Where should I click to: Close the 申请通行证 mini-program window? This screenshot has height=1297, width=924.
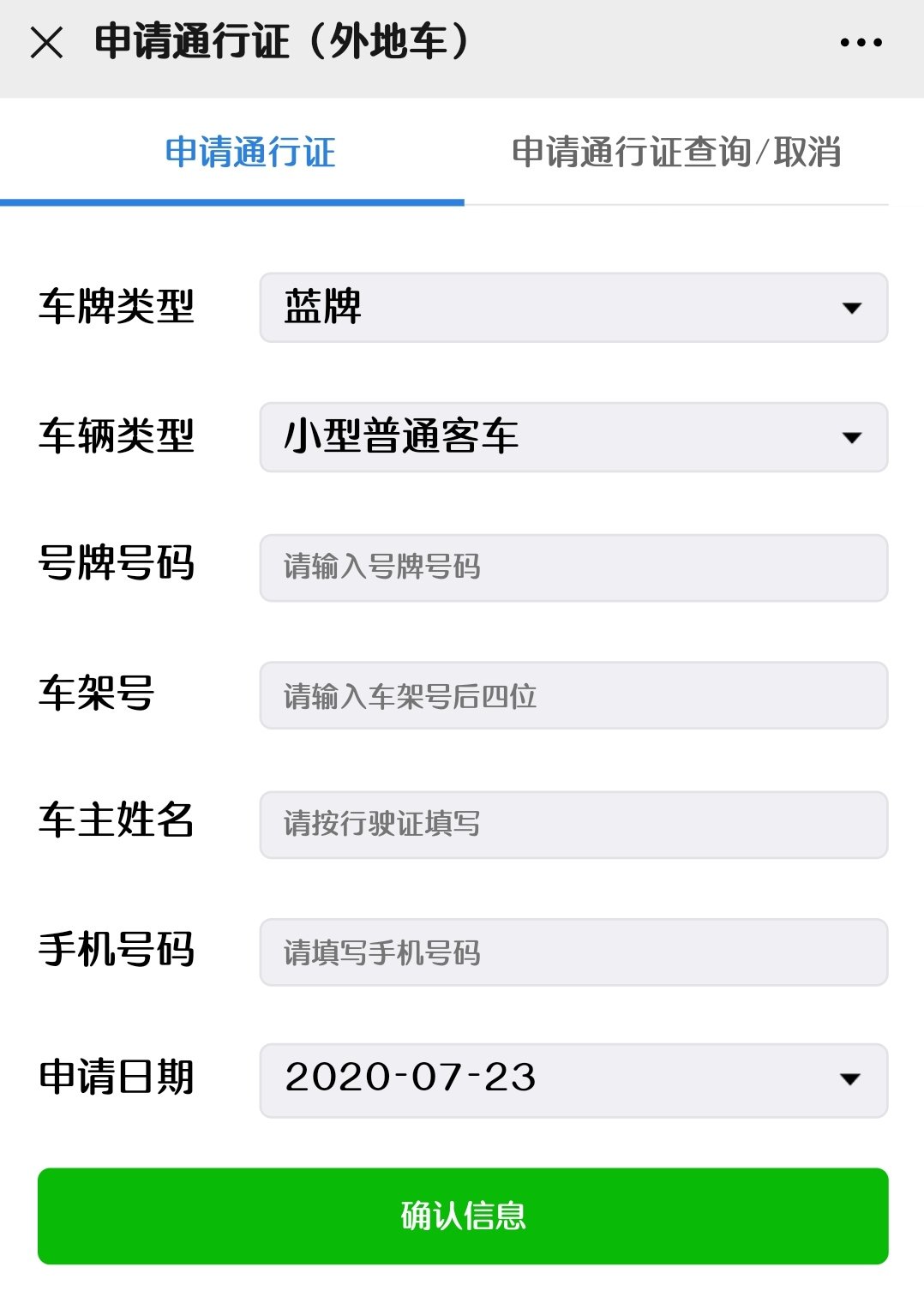(x=48, y=41)
